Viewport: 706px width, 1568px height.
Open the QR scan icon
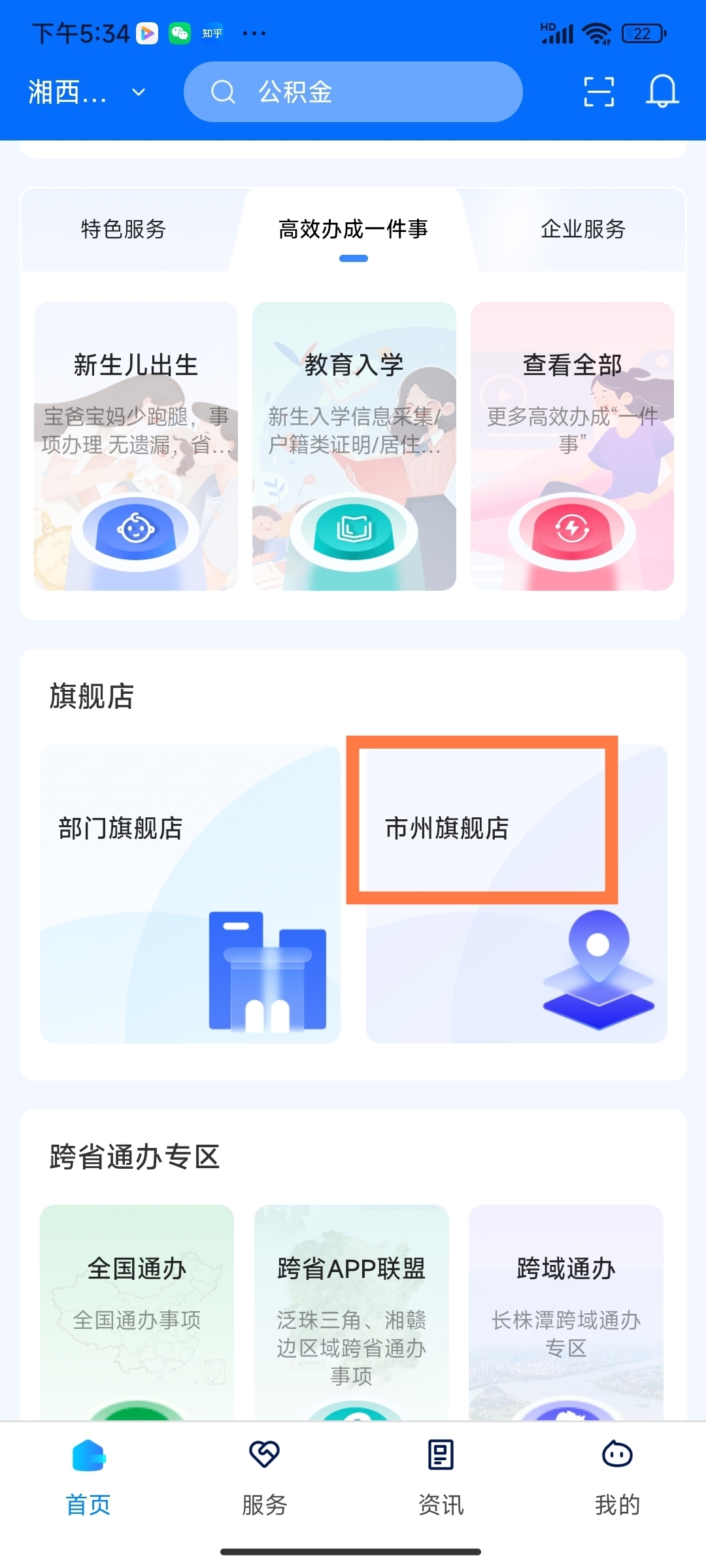coord(598,92)
